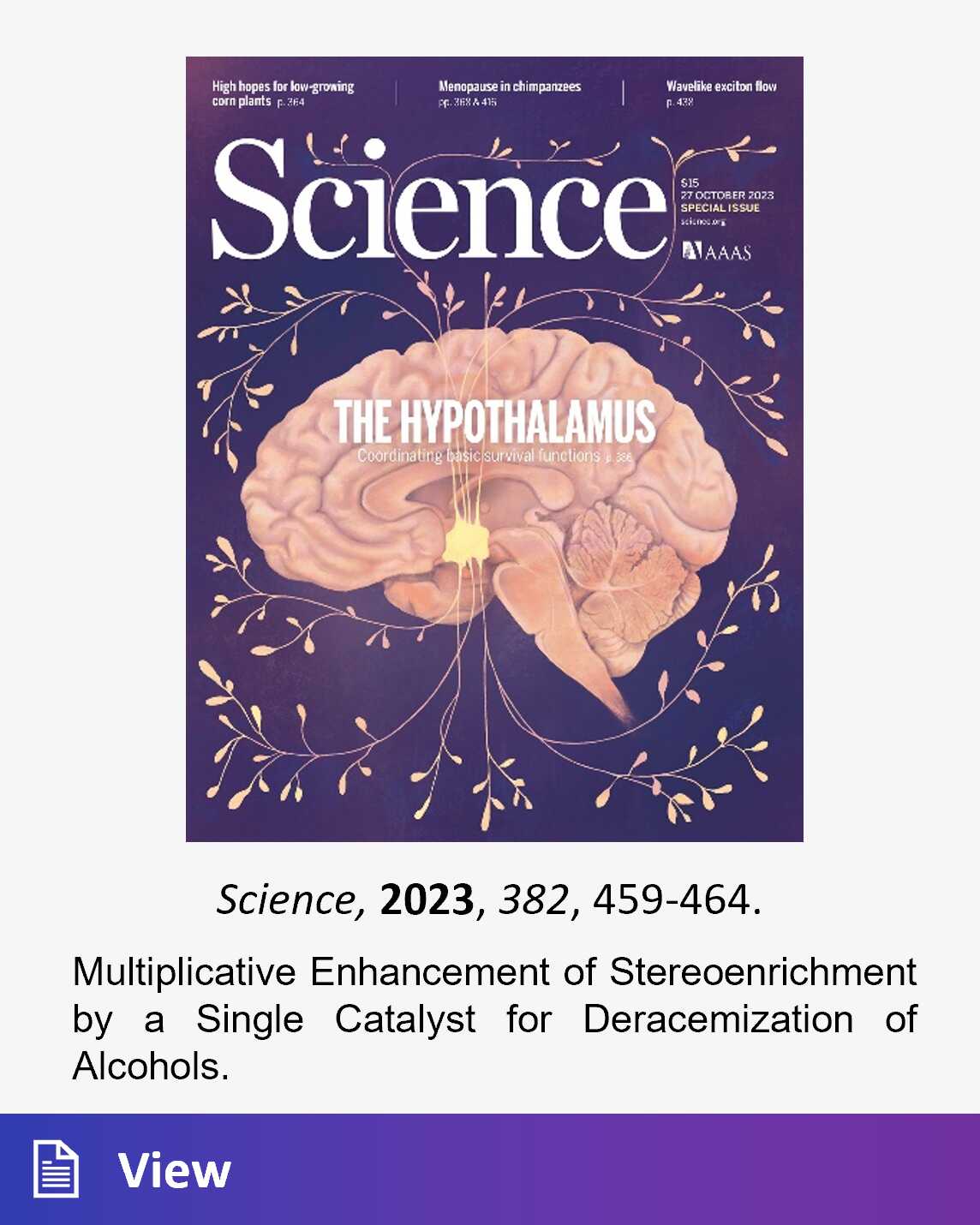
Task: Tap the View button for this paper
Action: click(174, 1169)
